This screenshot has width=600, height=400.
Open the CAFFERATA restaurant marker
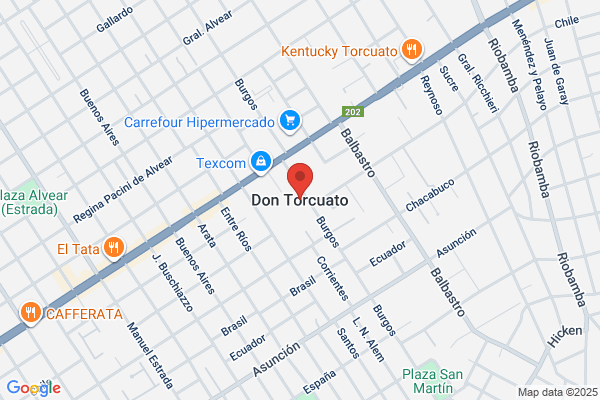pos(31,313)
